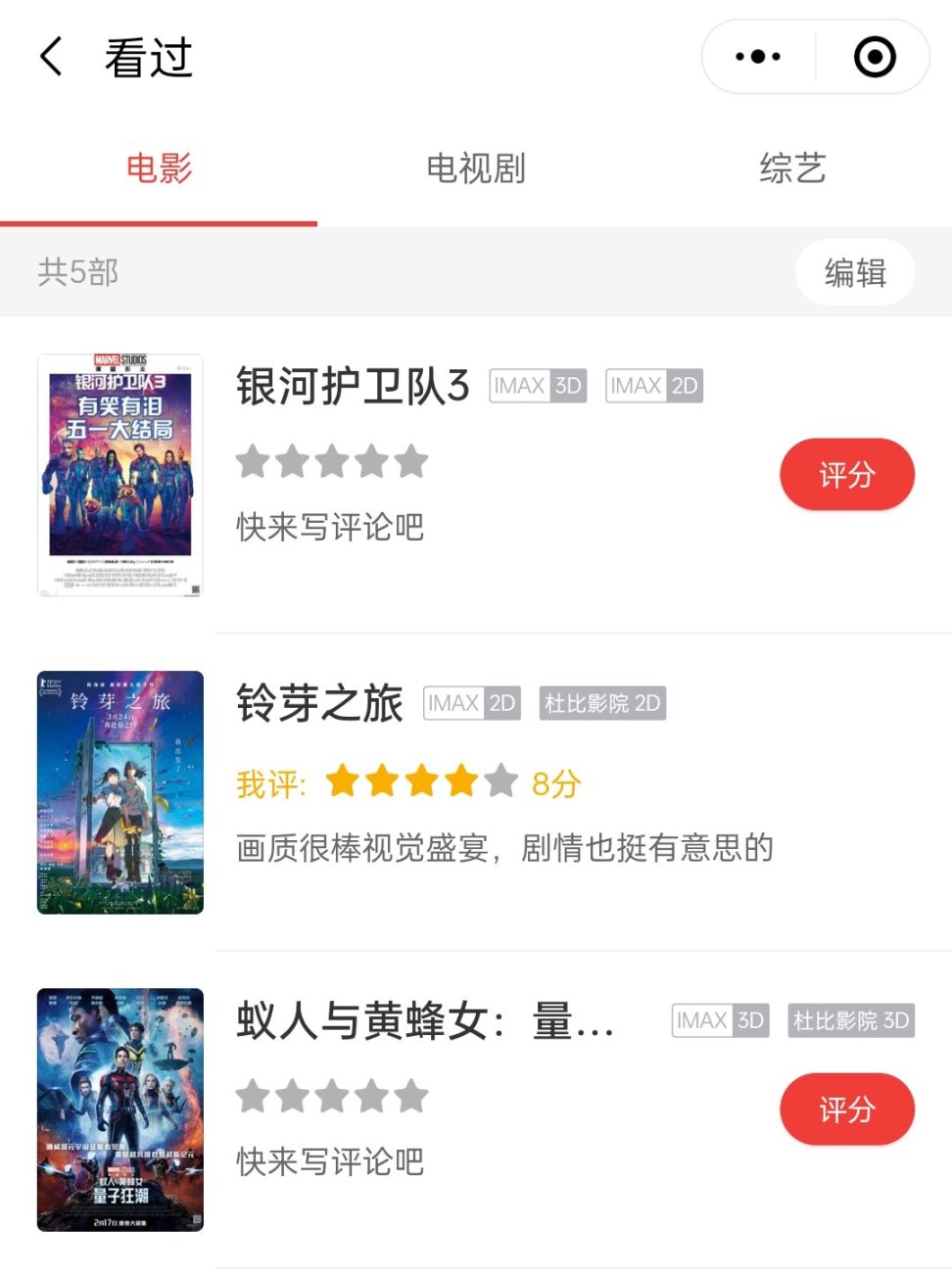Go back from the 看过 page
952x1274 pixels.
pos(52,57)
